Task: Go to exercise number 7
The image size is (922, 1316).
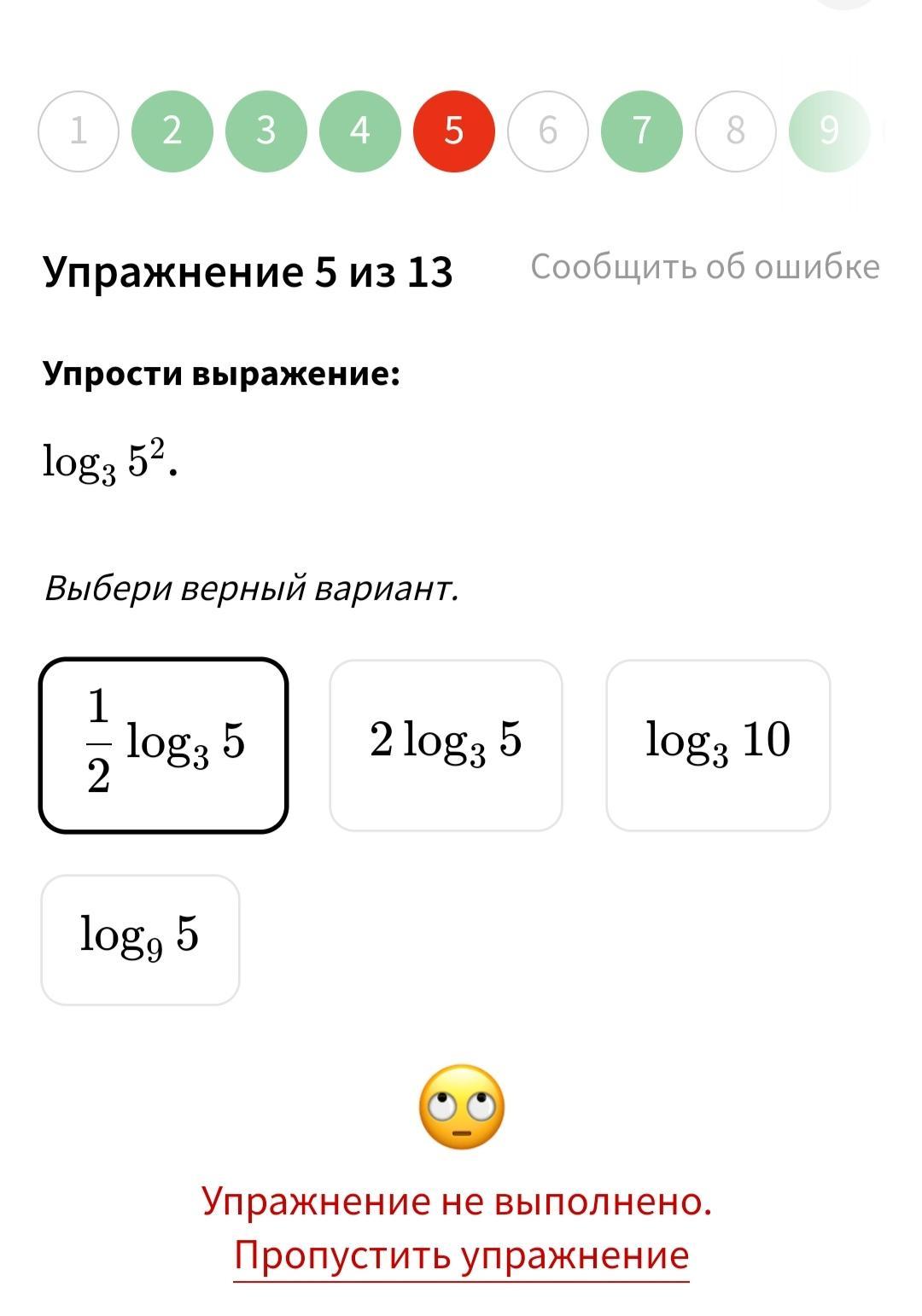Action: 642,131
